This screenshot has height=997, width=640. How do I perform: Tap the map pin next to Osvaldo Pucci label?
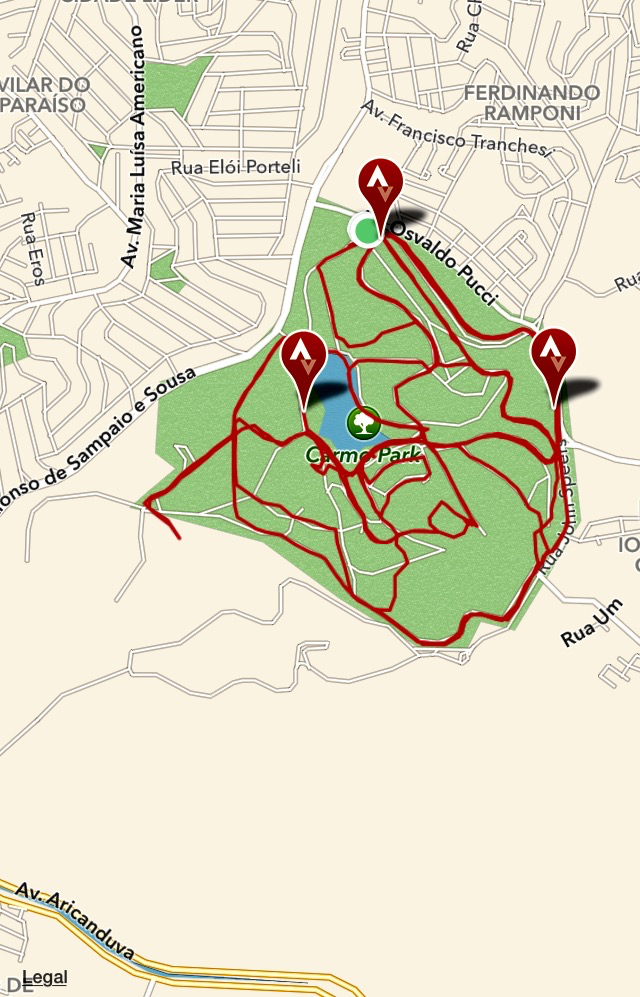[381, 184]
